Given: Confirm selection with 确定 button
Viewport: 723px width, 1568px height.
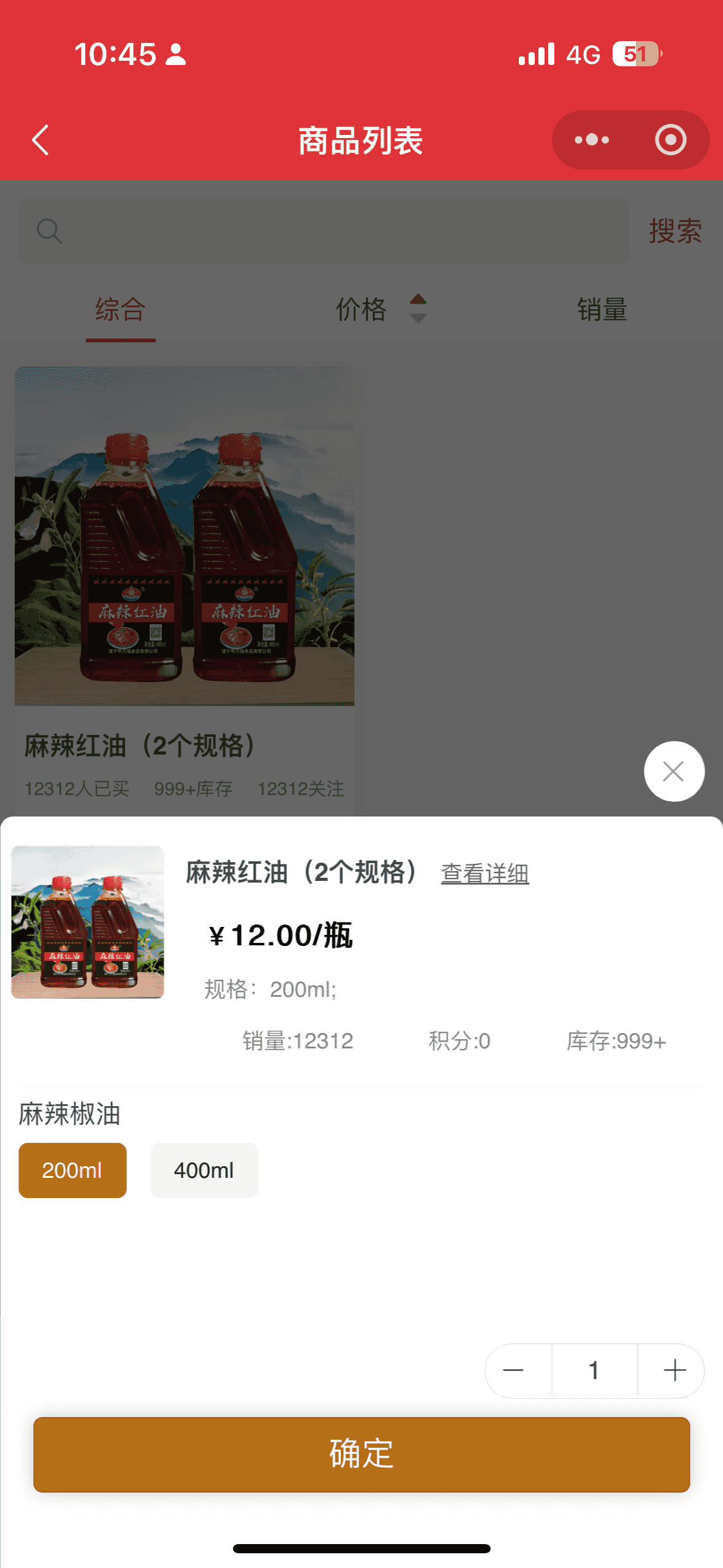Looking at the screenshot, I should [361, 1454].
